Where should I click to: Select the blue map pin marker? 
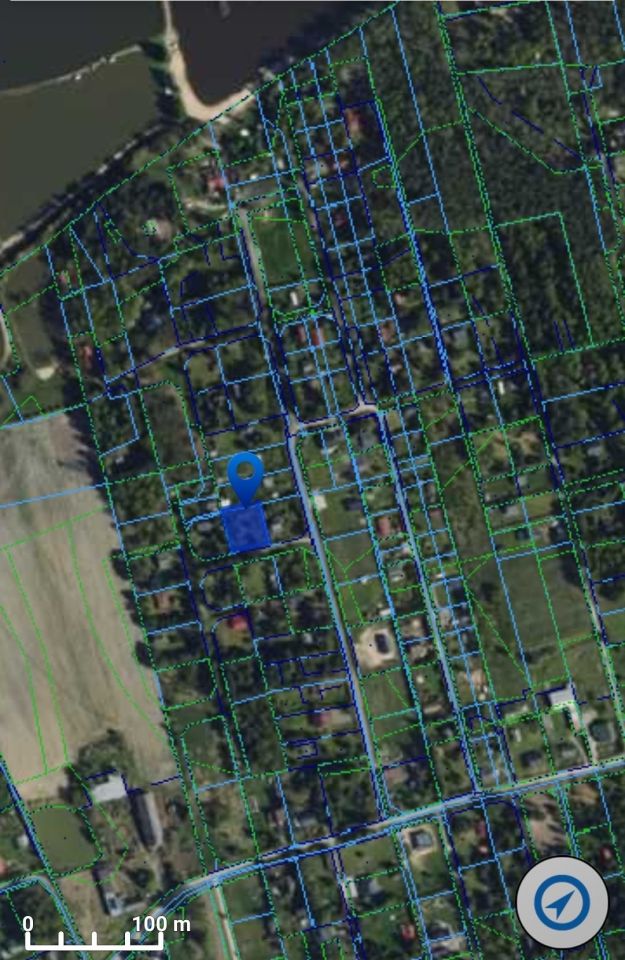coord(246,475)
